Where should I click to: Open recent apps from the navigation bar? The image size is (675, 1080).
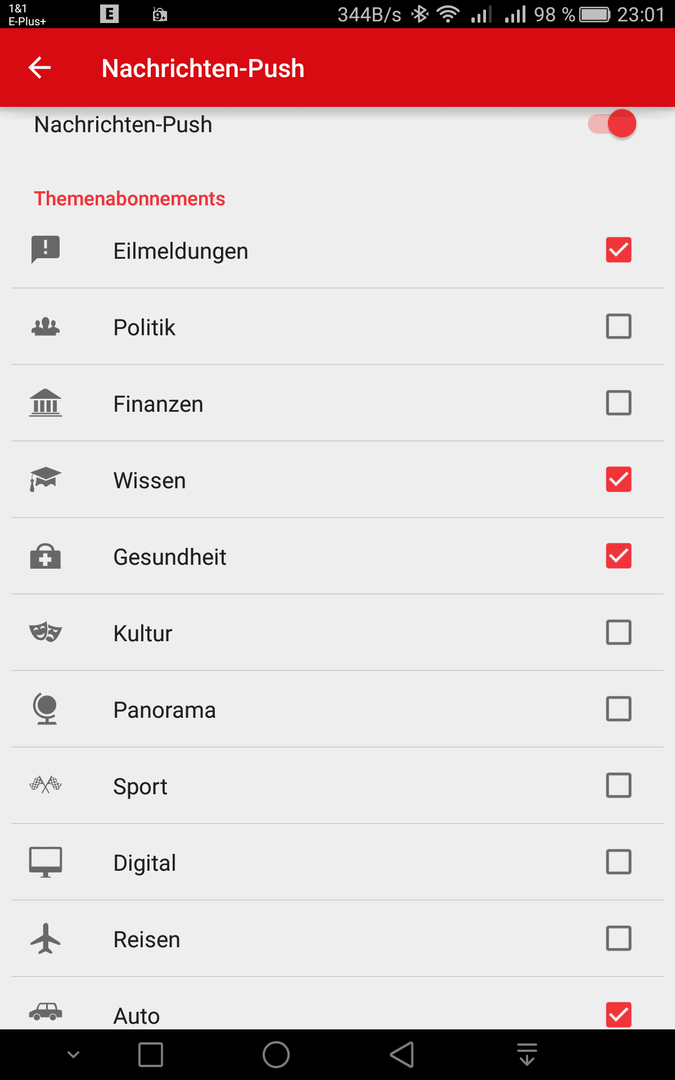point(150,1054)
